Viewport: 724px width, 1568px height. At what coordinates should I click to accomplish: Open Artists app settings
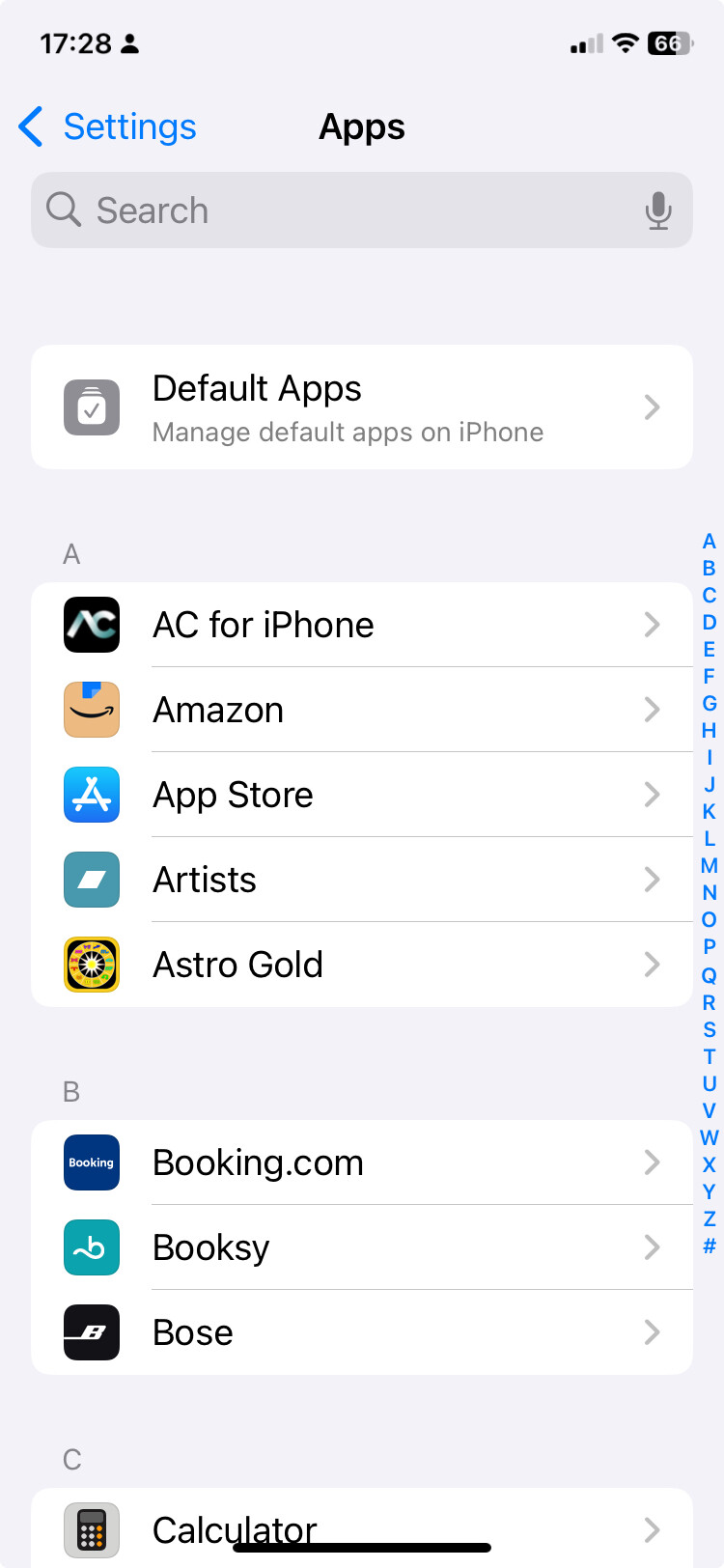pyautogui.click(x=362, y=880)
